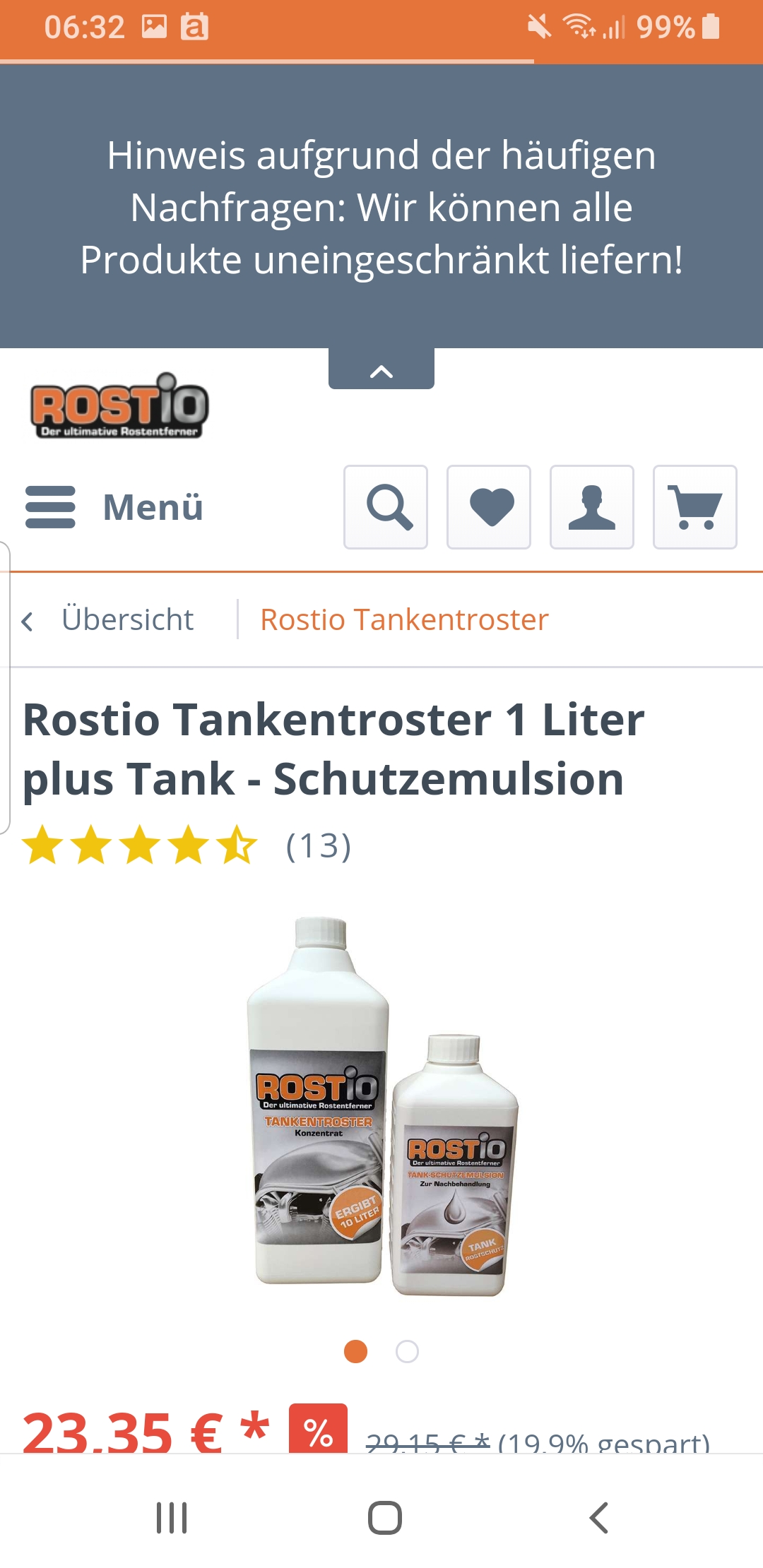763x1568 pixels.
Task: Open the Rostio Tankentroster category link
Action: (x=404, y=620)
